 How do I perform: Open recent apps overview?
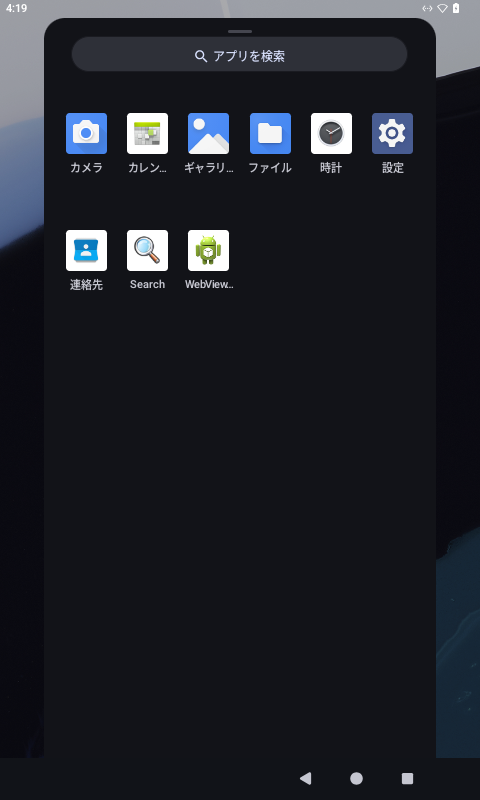tap(408, 778)
